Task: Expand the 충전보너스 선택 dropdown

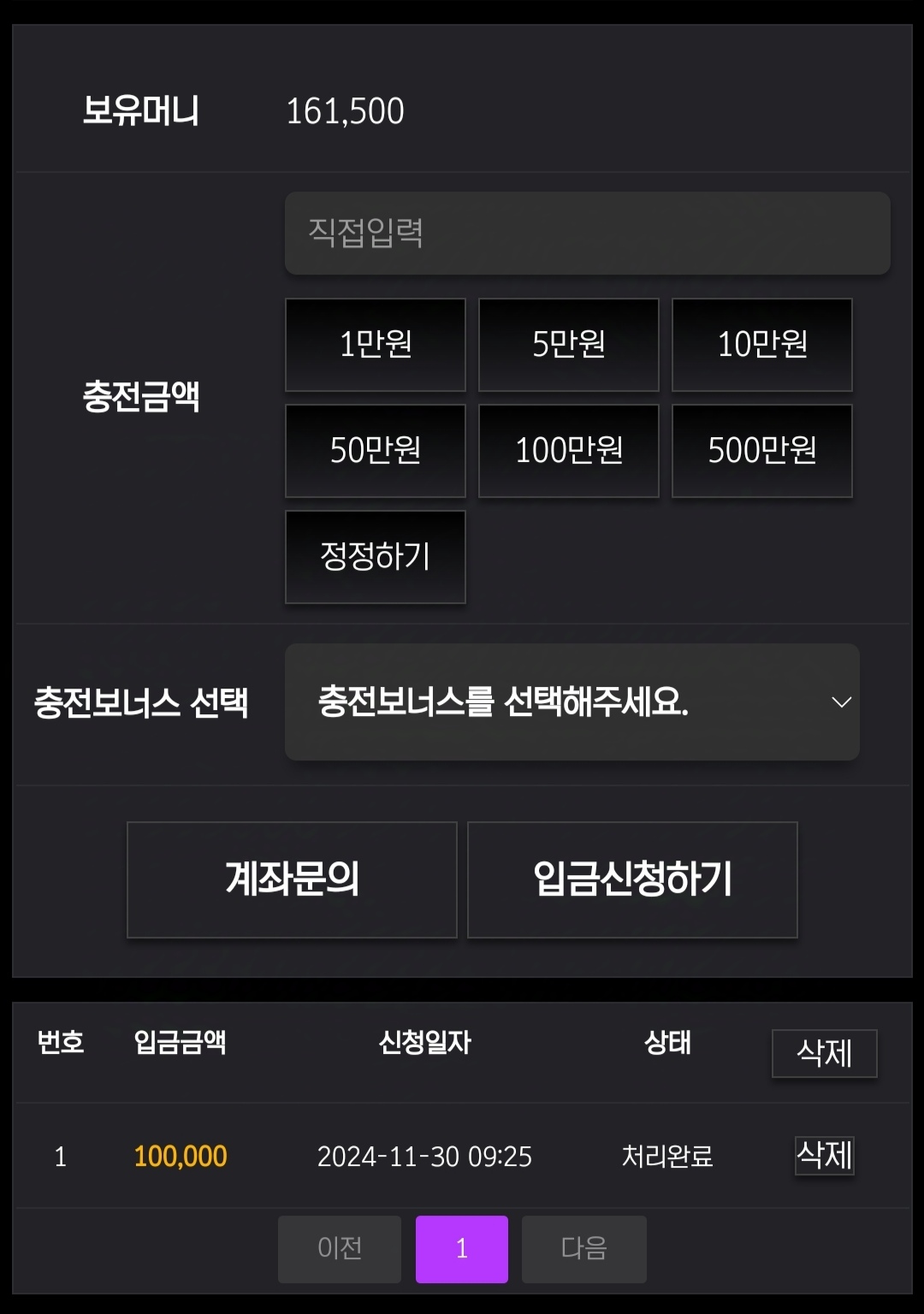Action: (x=572, y=701)
